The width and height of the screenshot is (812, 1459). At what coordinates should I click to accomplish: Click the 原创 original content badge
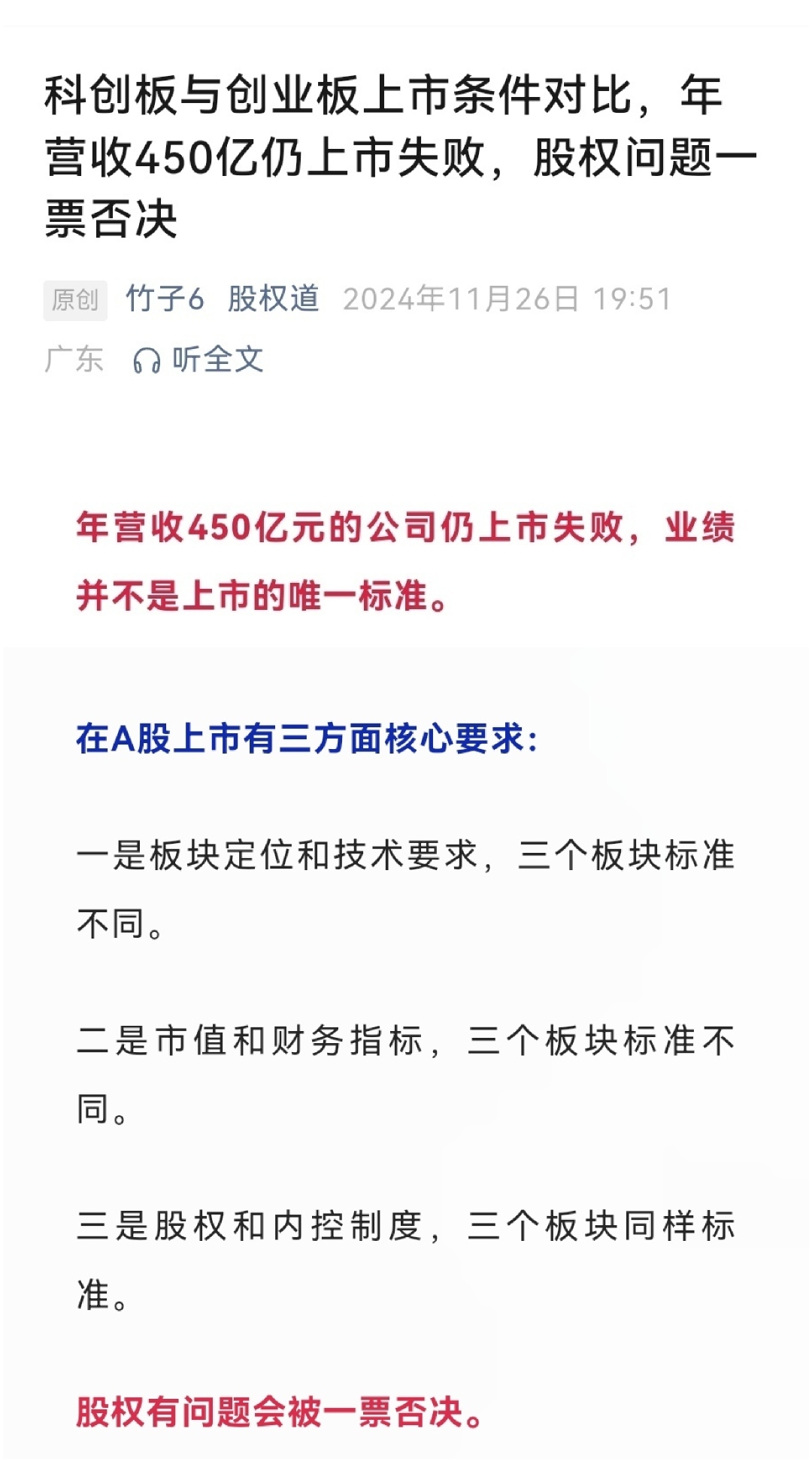[74, 299]
